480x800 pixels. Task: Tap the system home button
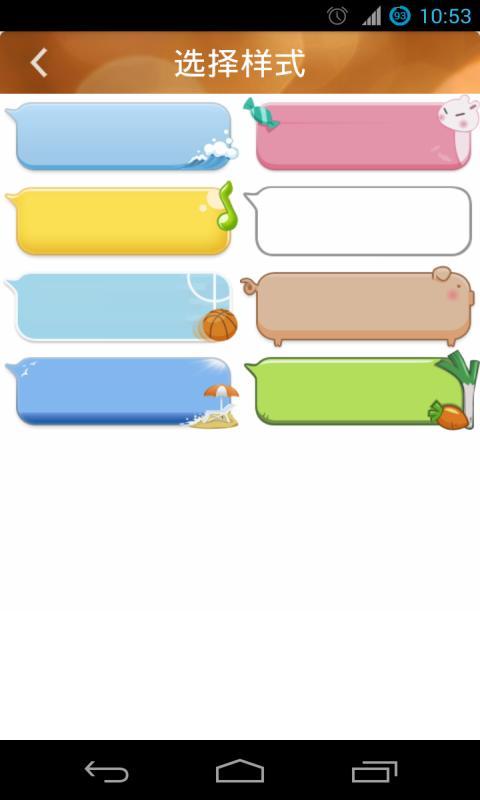pos(240,770)
